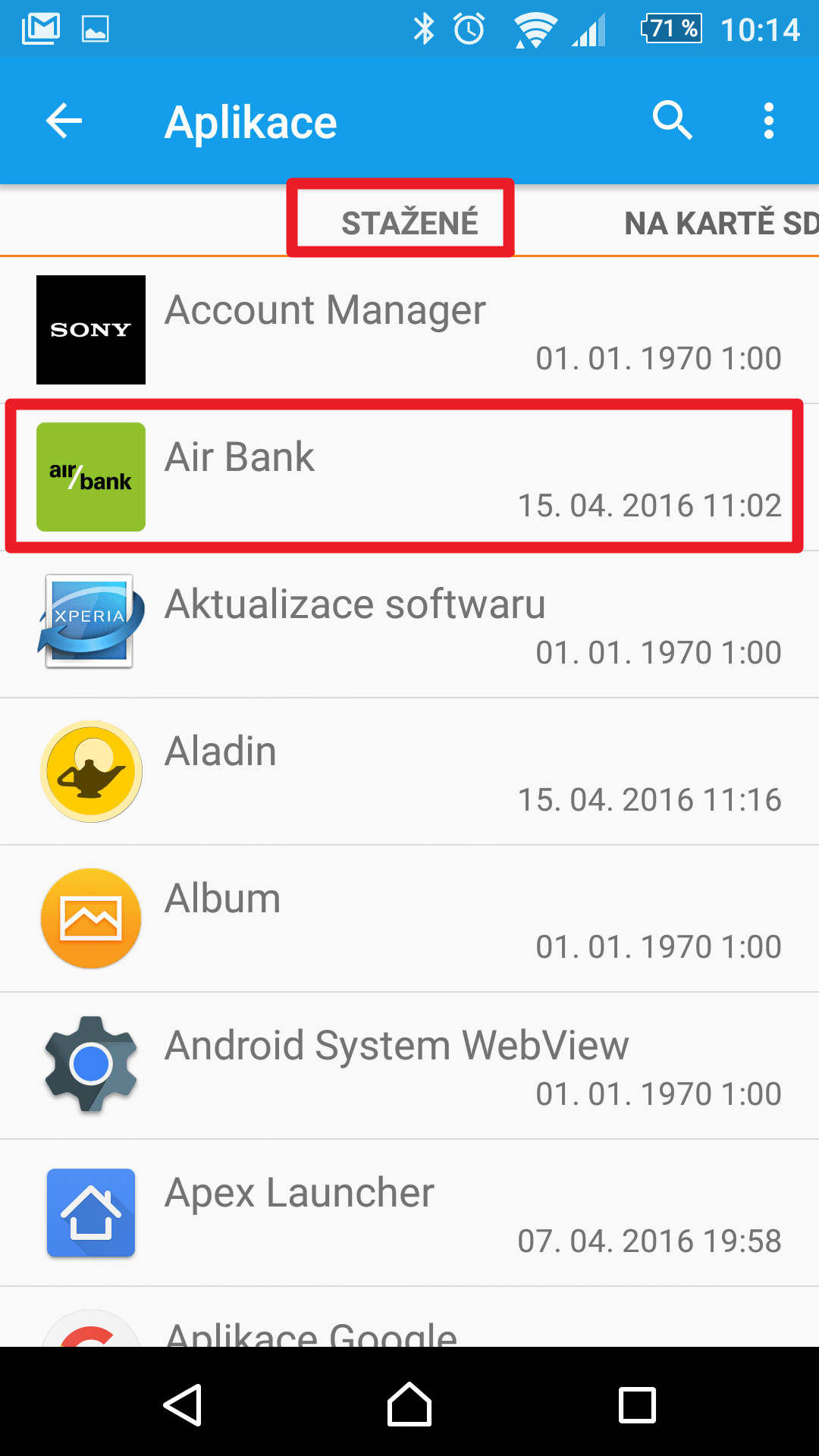The width and height of the screenshot is (819, 1456).
Task: View Album app info
Action: coord(409,918)
